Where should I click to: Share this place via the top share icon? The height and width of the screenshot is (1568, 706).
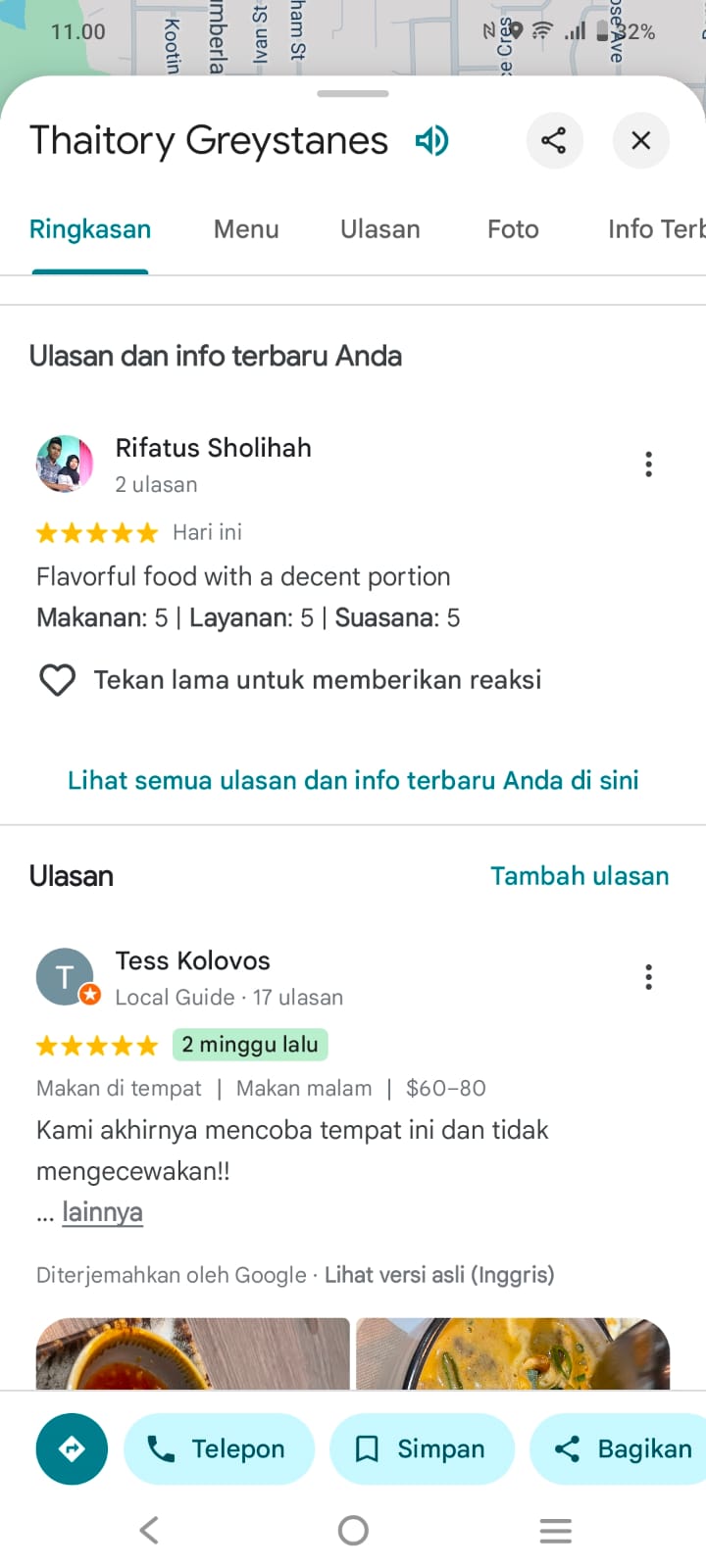tap(554, 140)
